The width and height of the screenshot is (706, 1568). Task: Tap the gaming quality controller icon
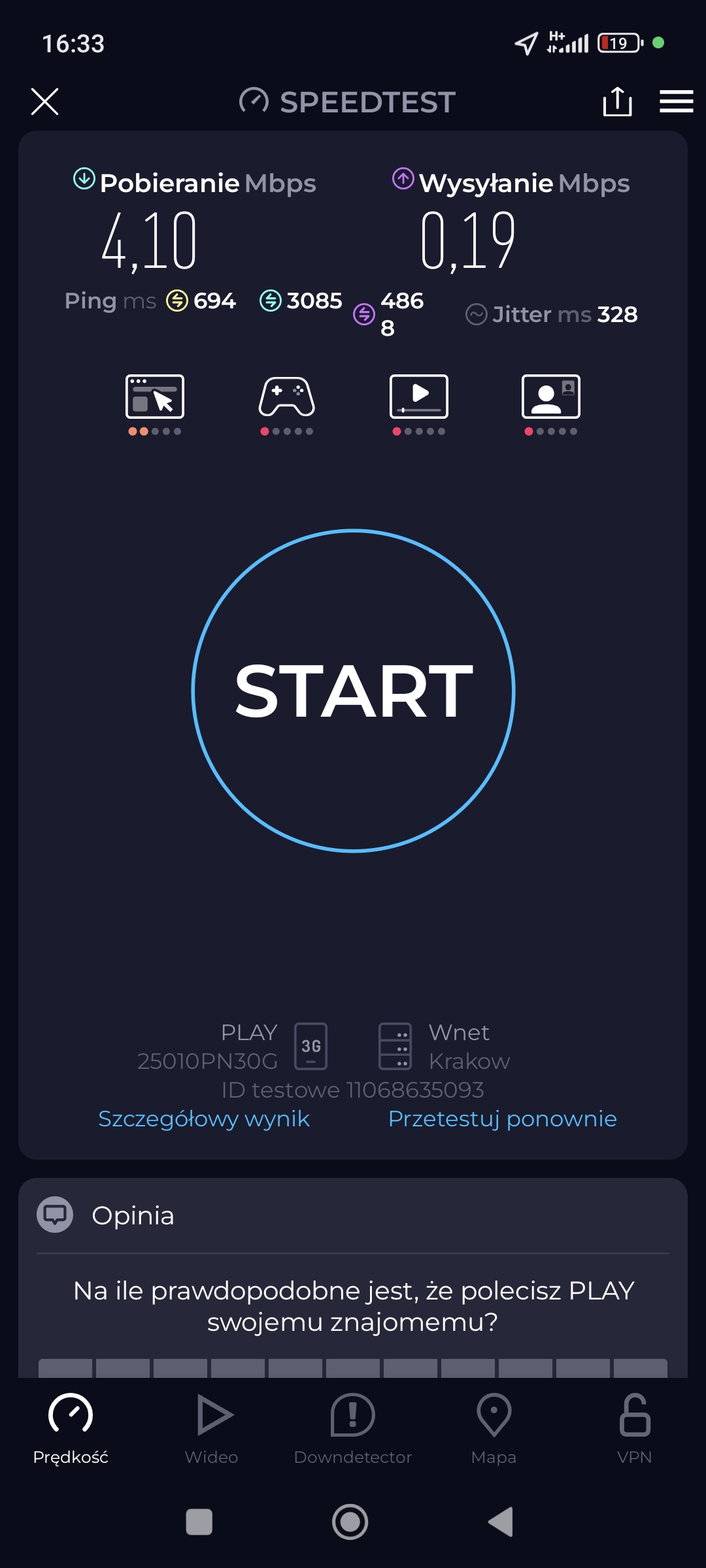pyautogui.click(x=286, y=397)
